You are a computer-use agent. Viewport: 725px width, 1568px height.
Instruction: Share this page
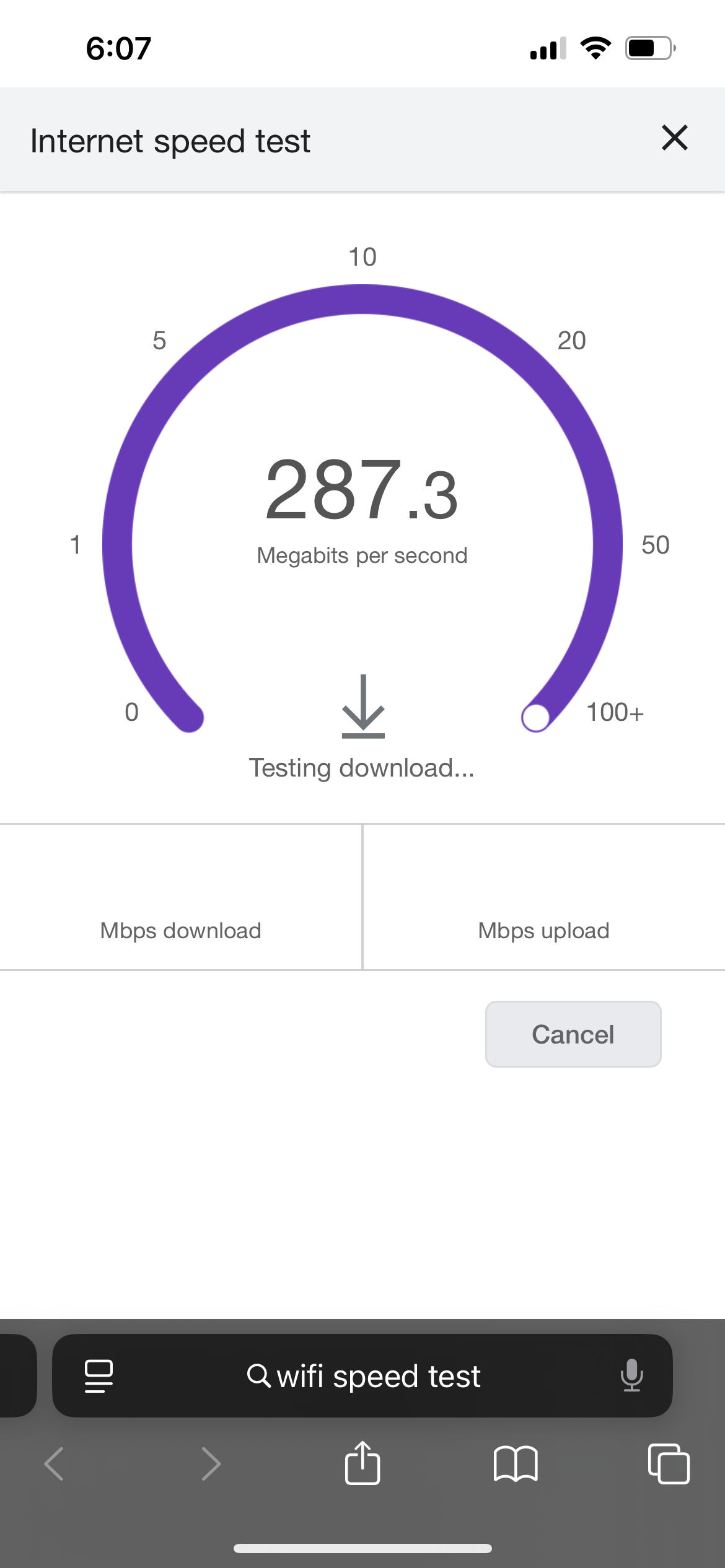[x=362, y=1463]
